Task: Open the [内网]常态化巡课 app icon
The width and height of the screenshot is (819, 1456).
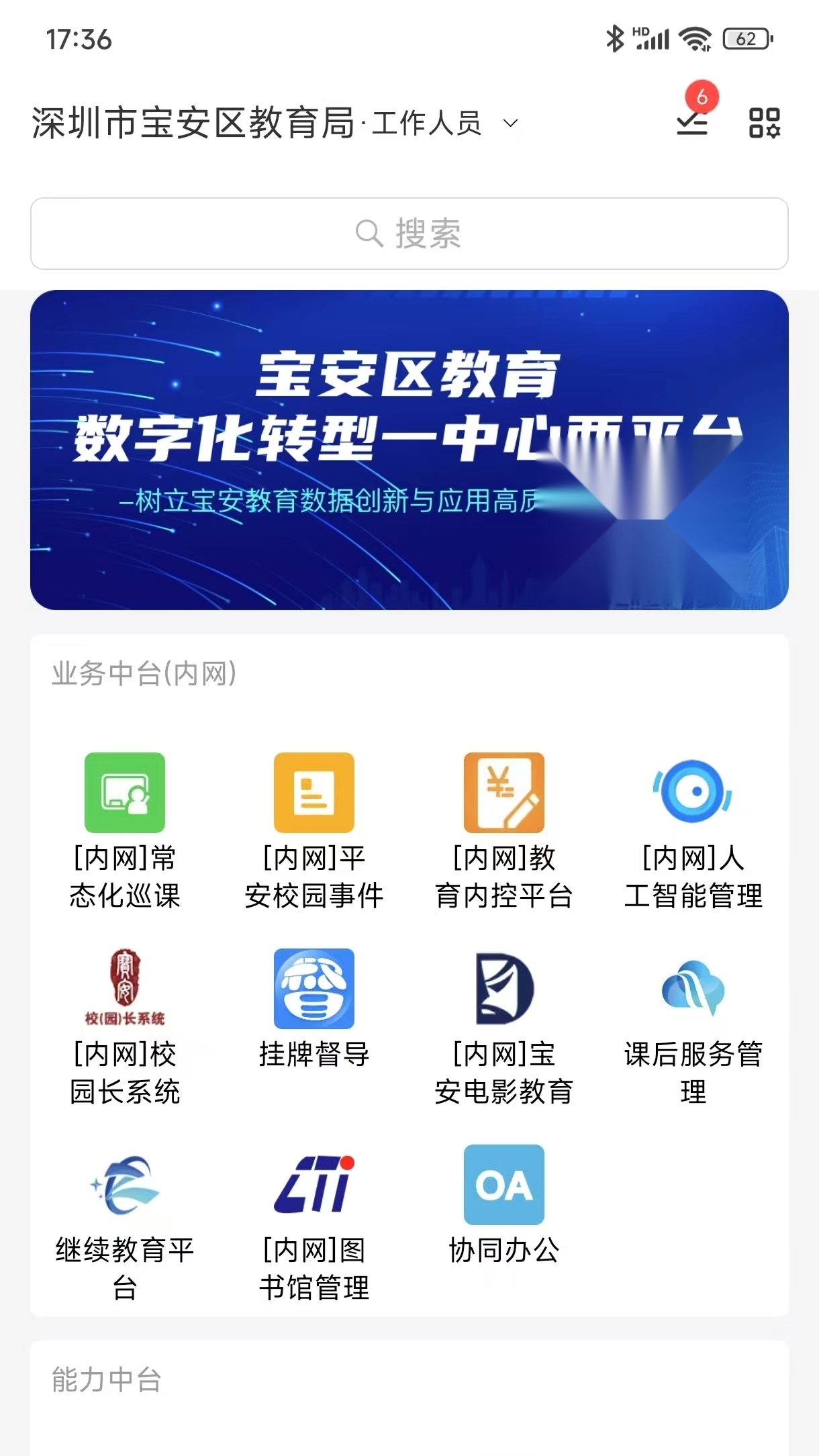Action: [125, 792]
